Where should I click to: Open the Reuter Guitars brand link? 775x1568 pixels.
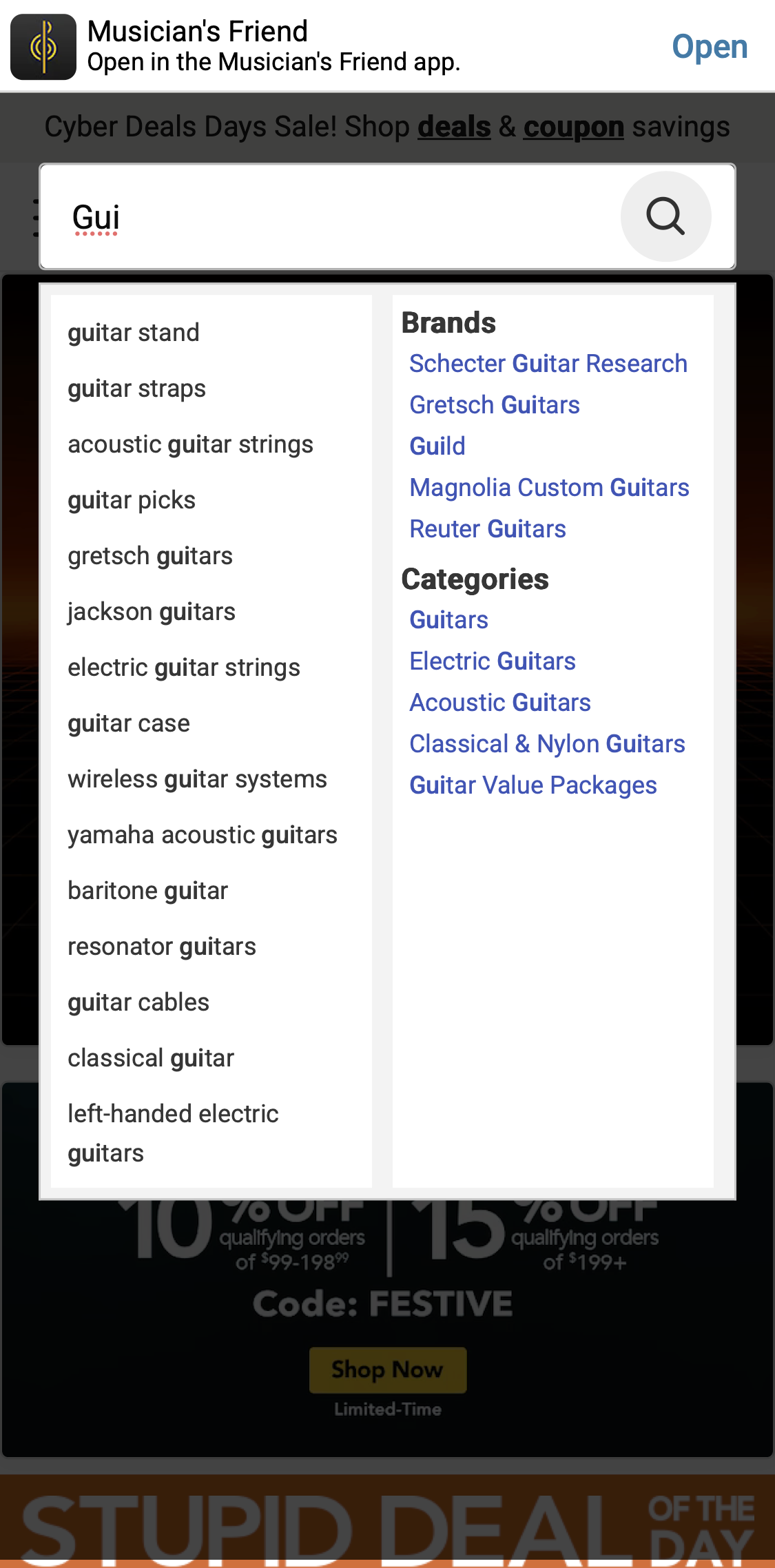pyautogui.click(x=488, y=528)
